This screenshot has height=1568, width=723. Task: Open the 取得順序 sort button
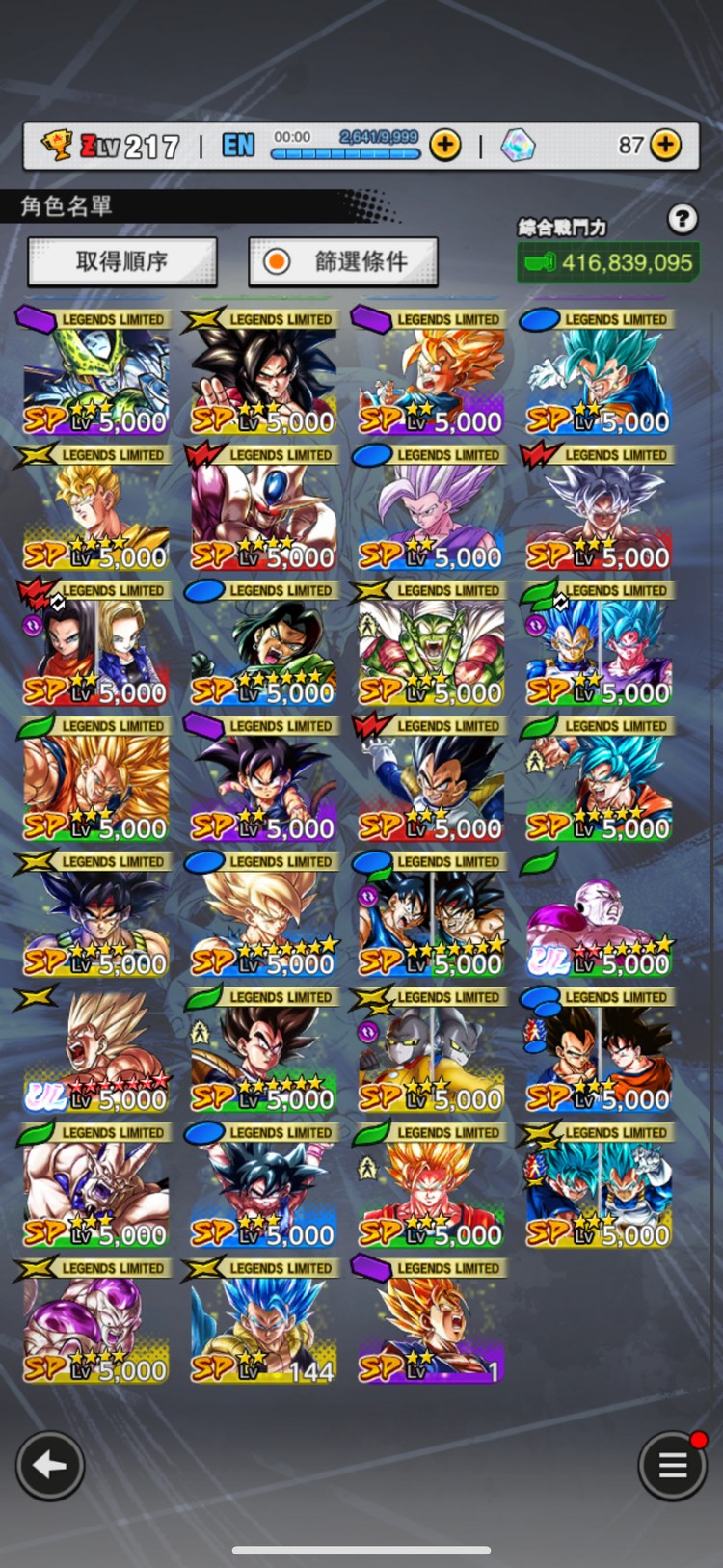tap(122, 261)
